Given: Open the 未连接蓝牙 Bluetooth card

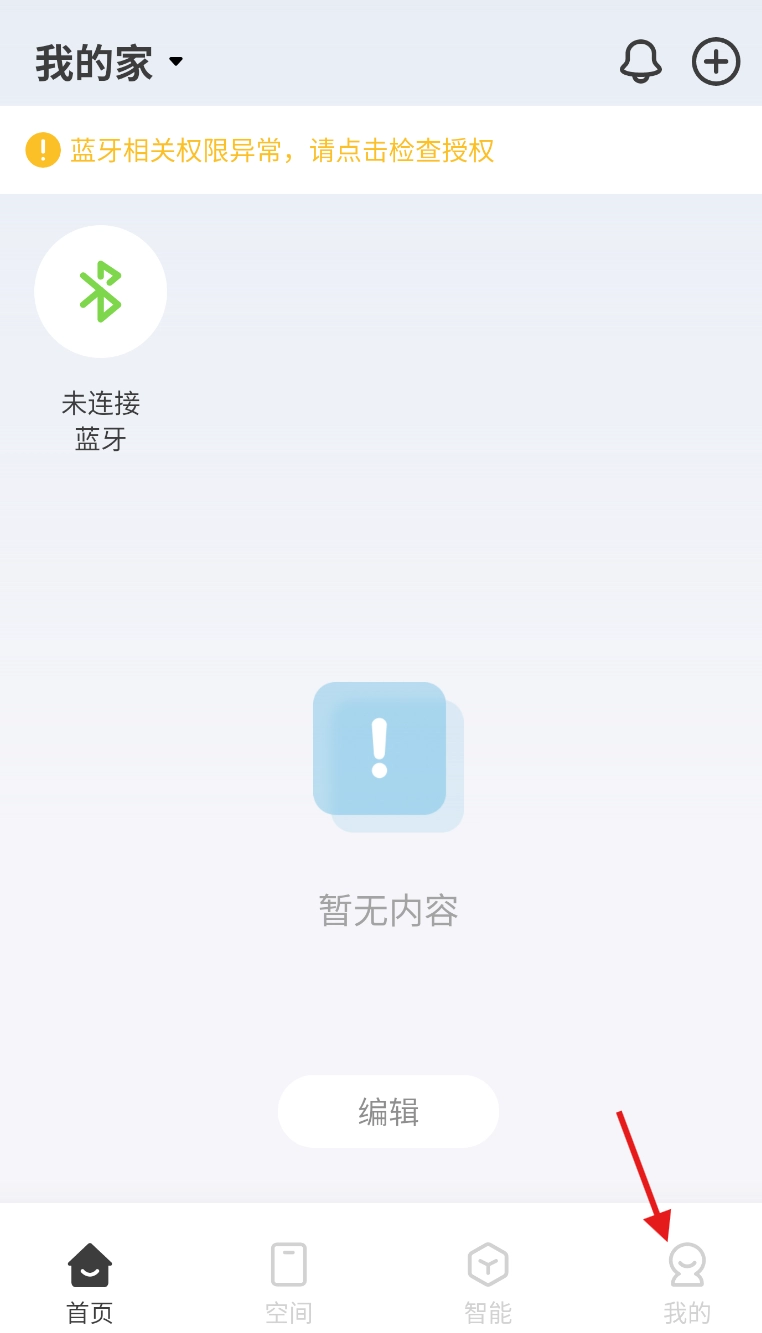Looking at the screenshot, I should [x=101, y=292].
